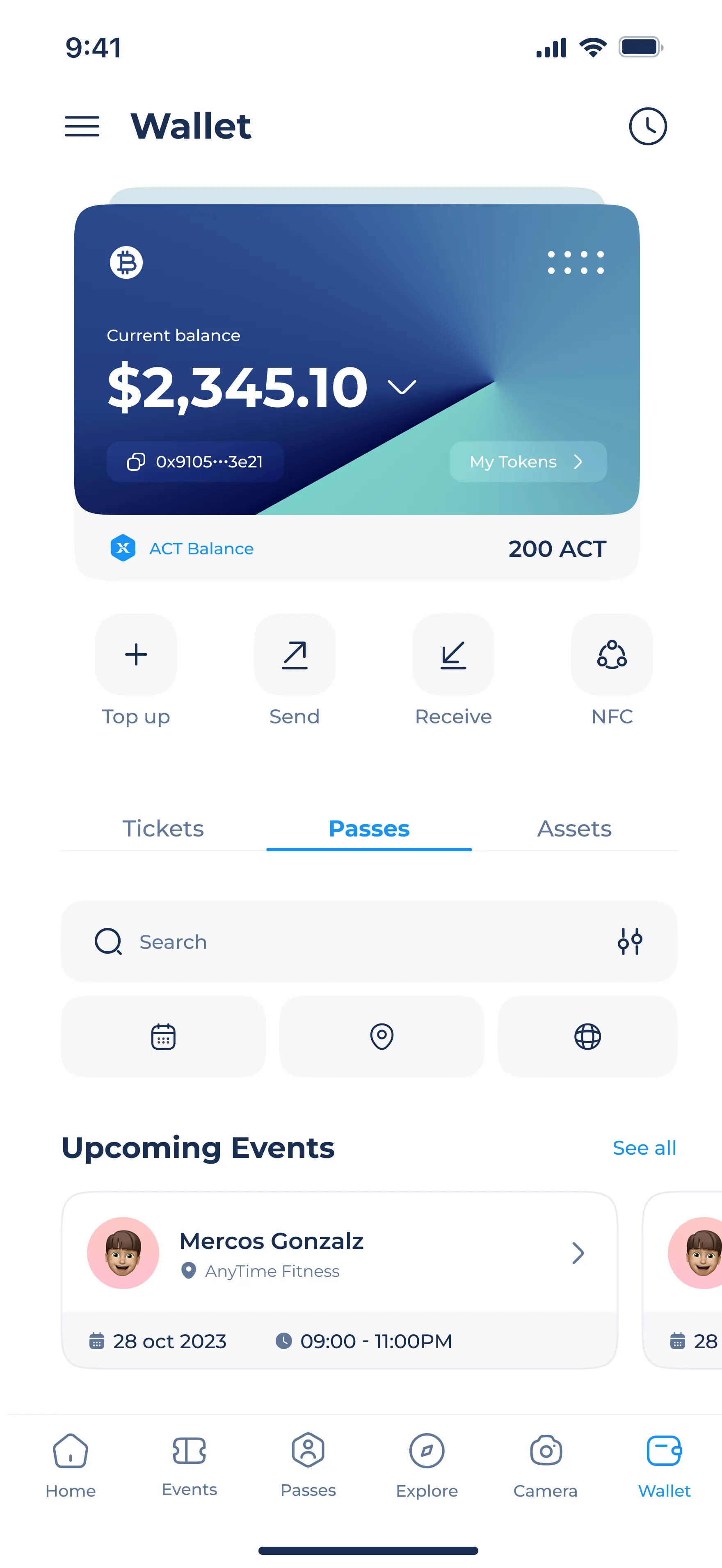Open the Receive action
This screenshot has height=1568, width=722.
453,654
